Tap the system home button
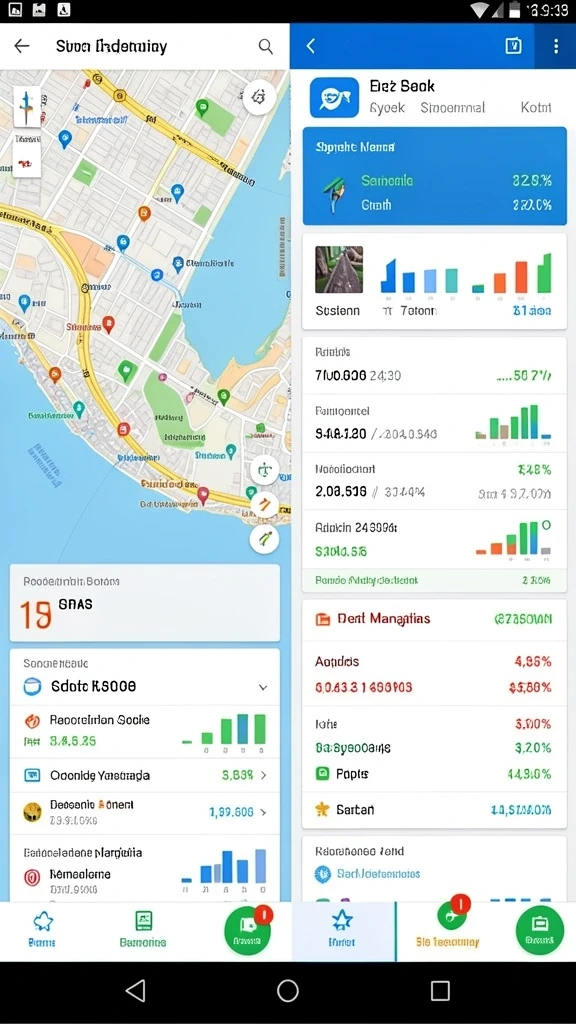The height and width of the screenshot is (1024, 576). pyautogui.click(x=288, y=991)
